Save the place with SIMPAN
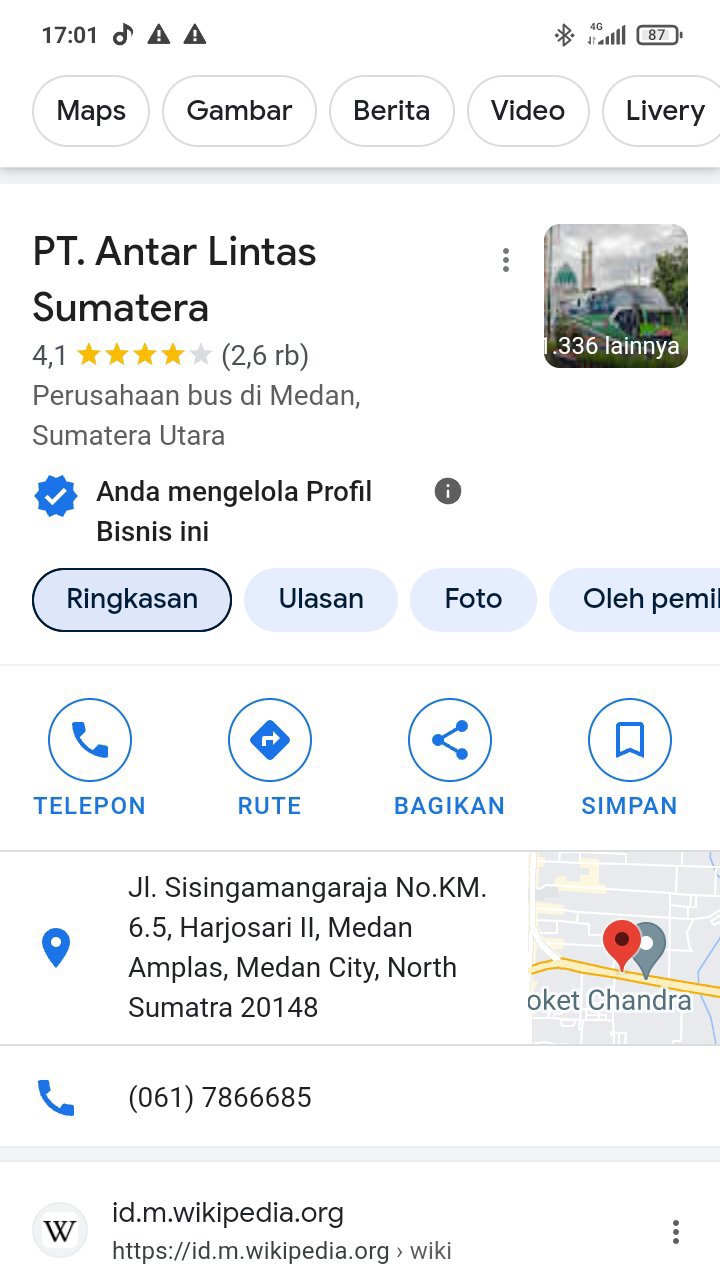Screen dimensions: 720x1280 coord(630,758)
